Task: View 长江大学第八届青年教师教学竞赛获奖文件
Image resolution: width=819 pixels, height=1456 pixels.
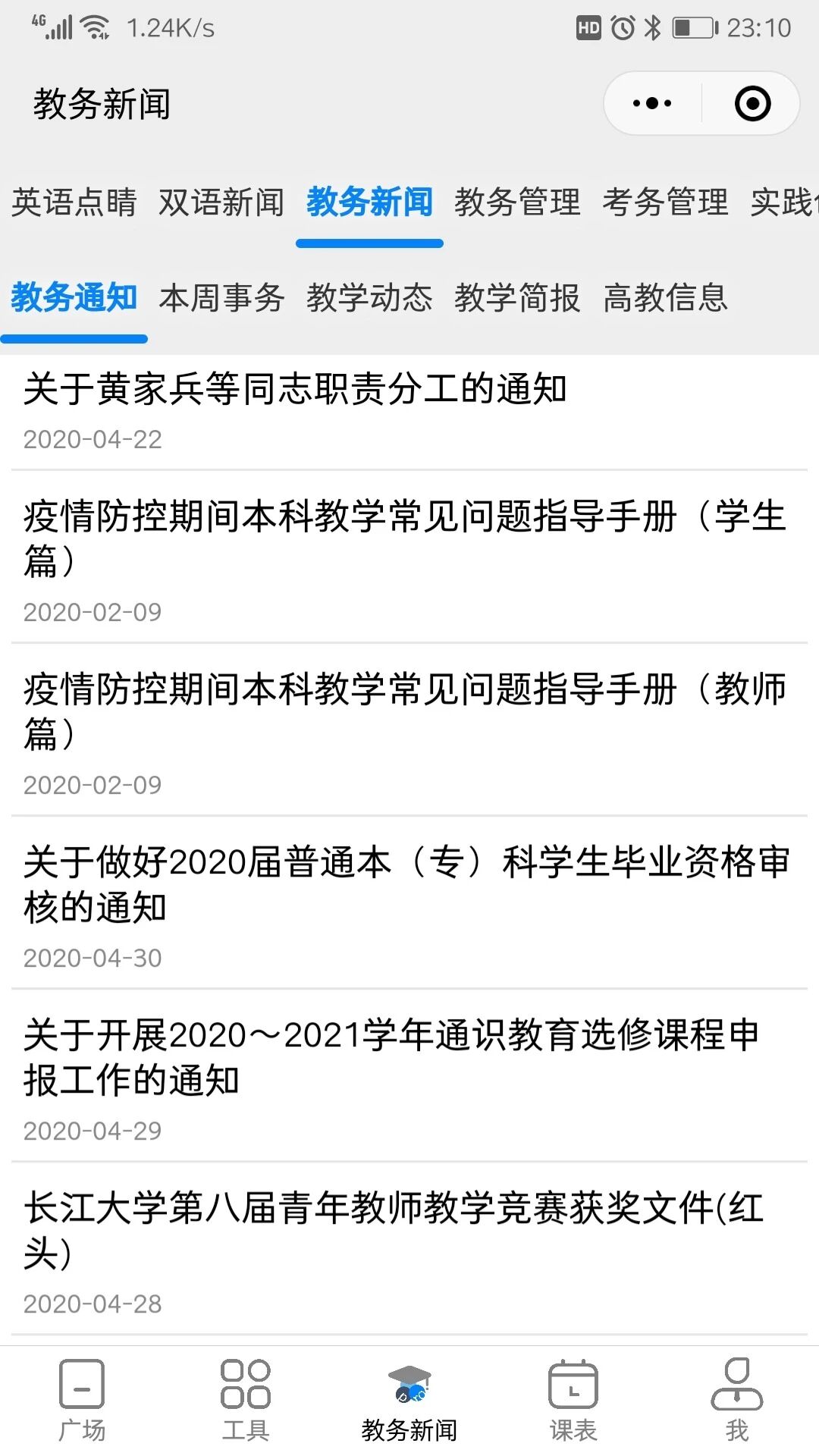Action: tap(394, 1230)
